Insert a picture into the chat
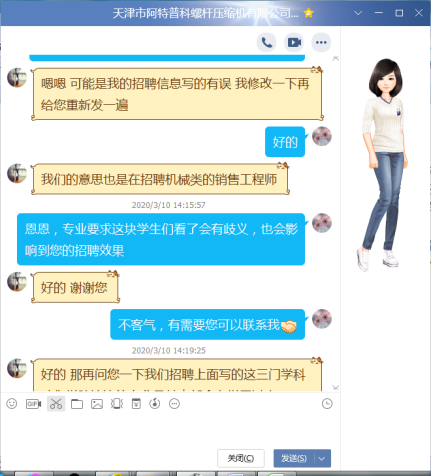 pos(97,404)
